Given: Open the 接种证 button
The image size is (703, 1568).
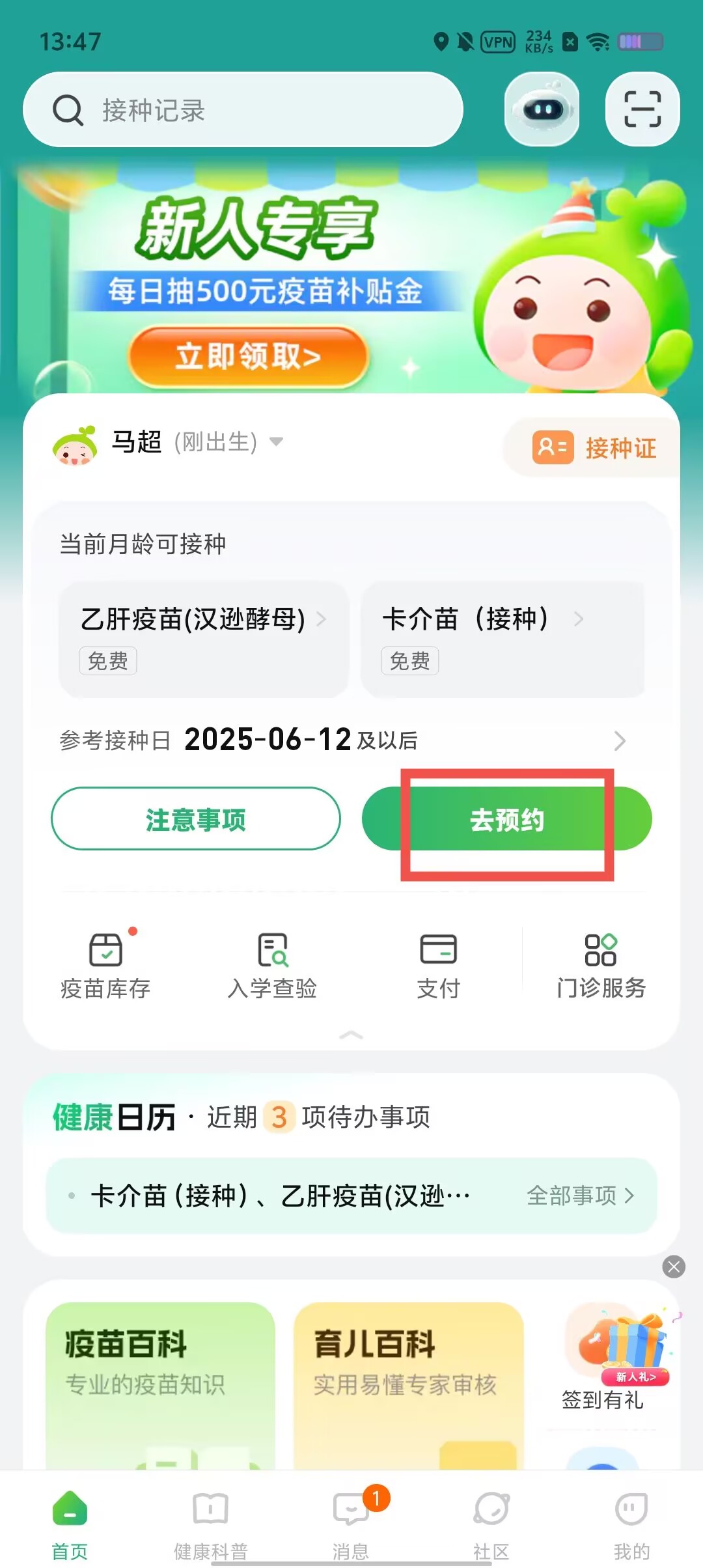Looking at the screenshot, I should pos(594,448).
